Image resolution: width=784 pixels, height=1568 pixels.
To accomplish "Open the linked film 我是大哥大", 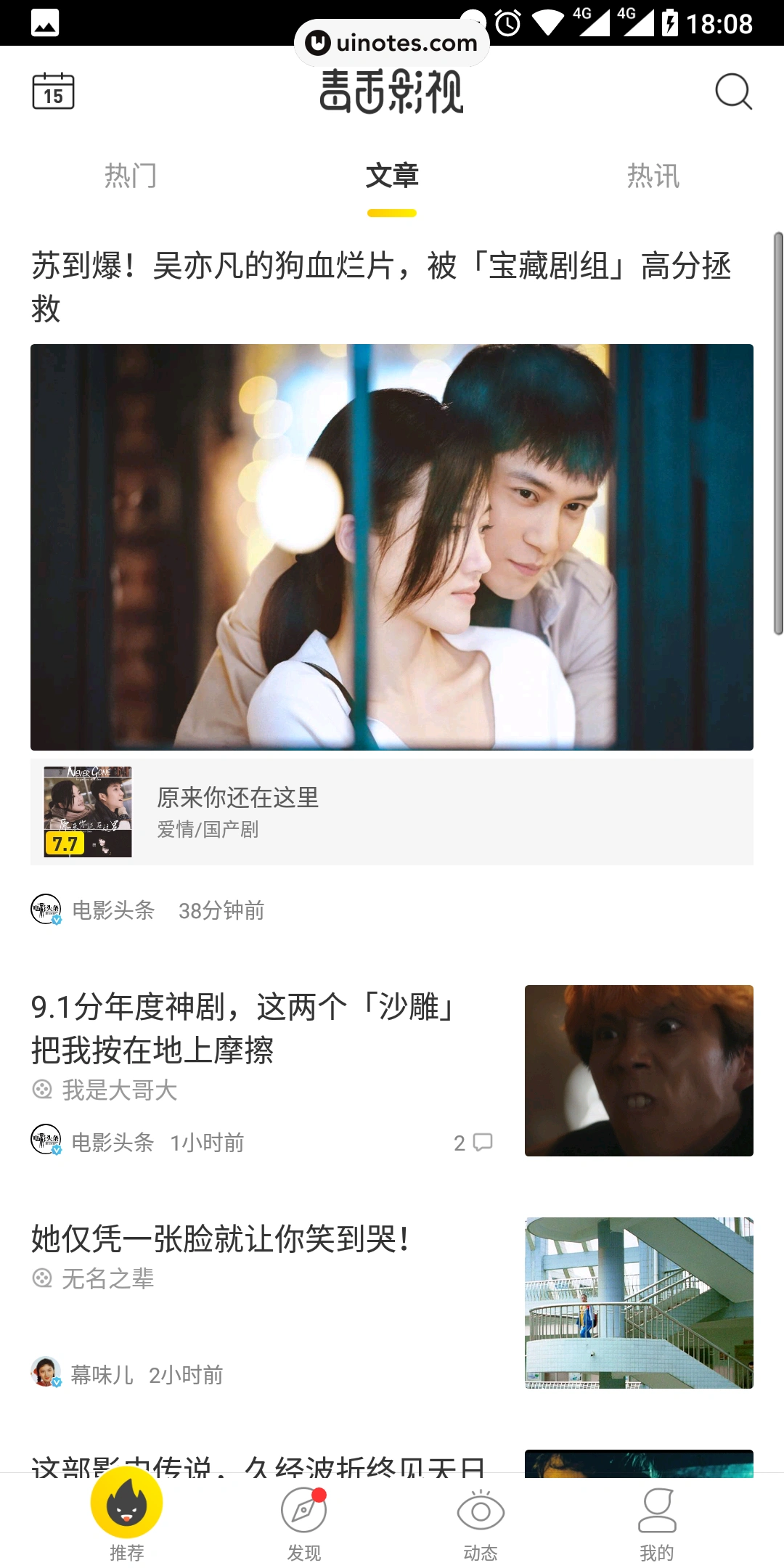I will (x=119, y=1090).
